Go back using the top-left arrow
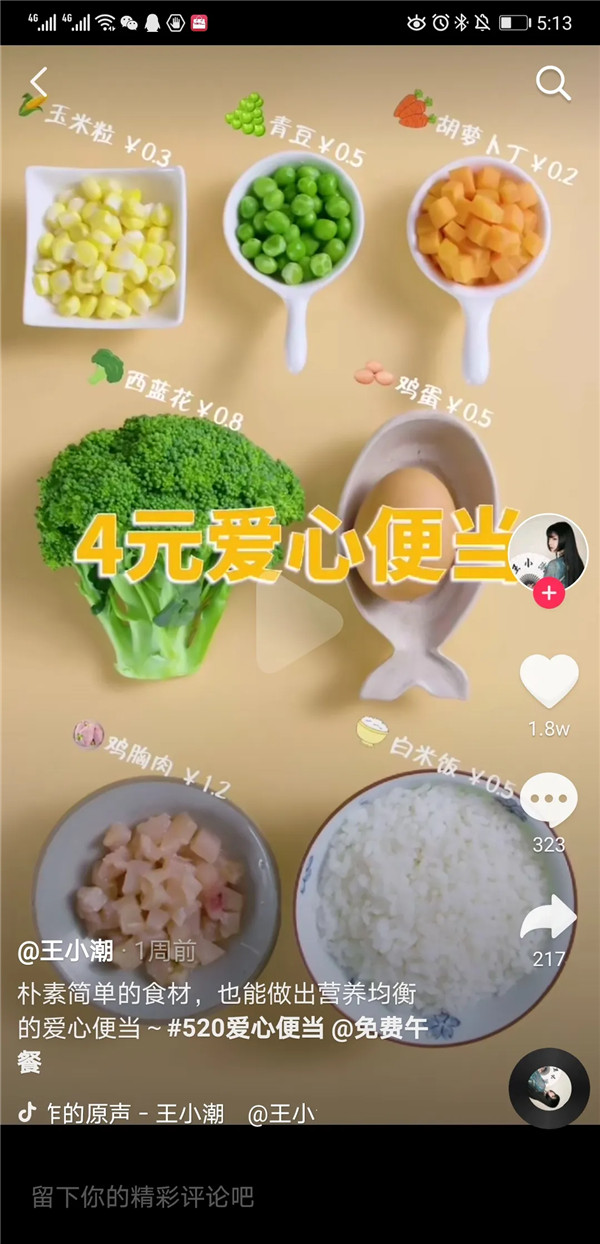 click(39, 82)
